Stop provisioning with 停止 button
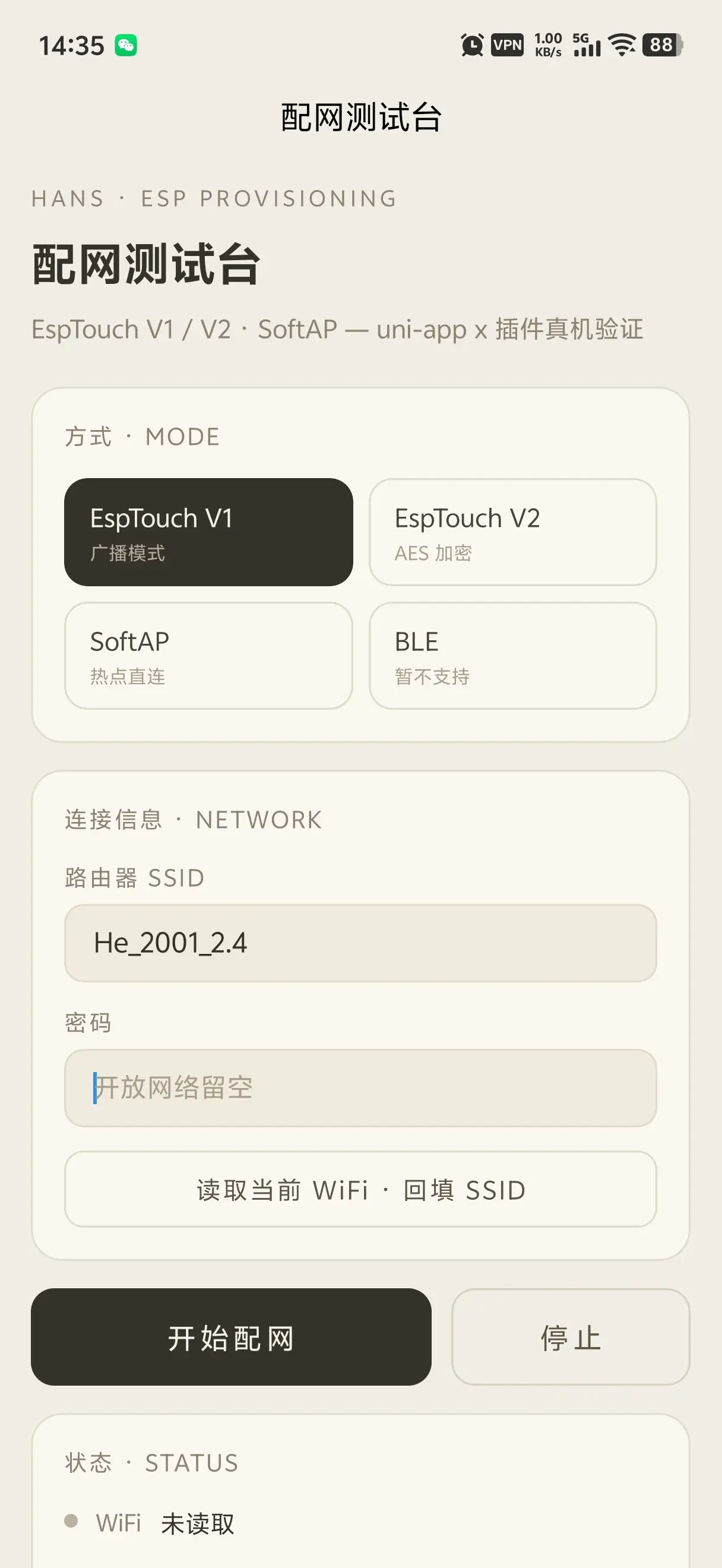722x1568 pixels. point(571,1338)
